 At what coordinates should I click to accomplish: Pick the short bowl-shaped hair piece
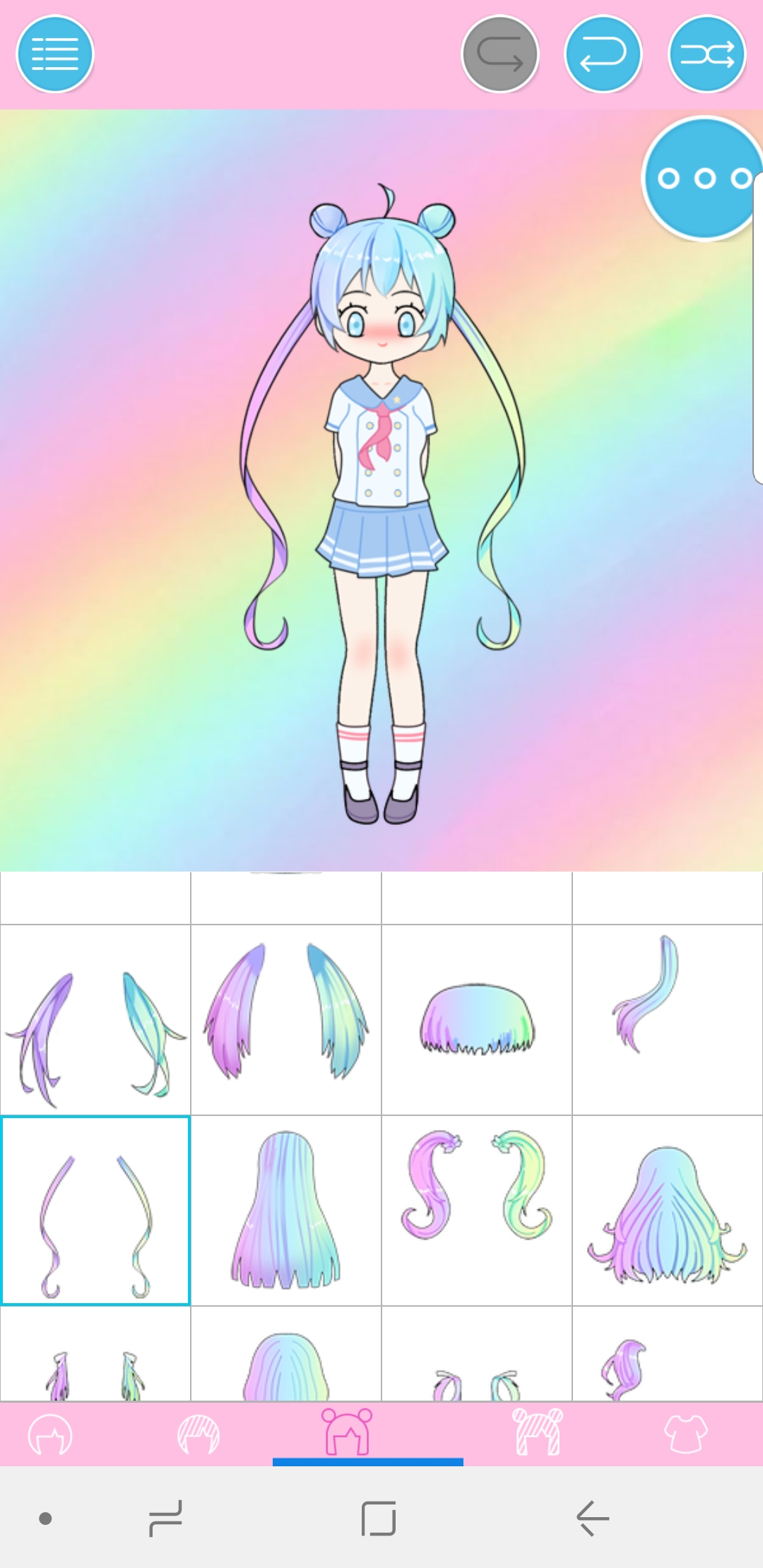pos(477,1020)
